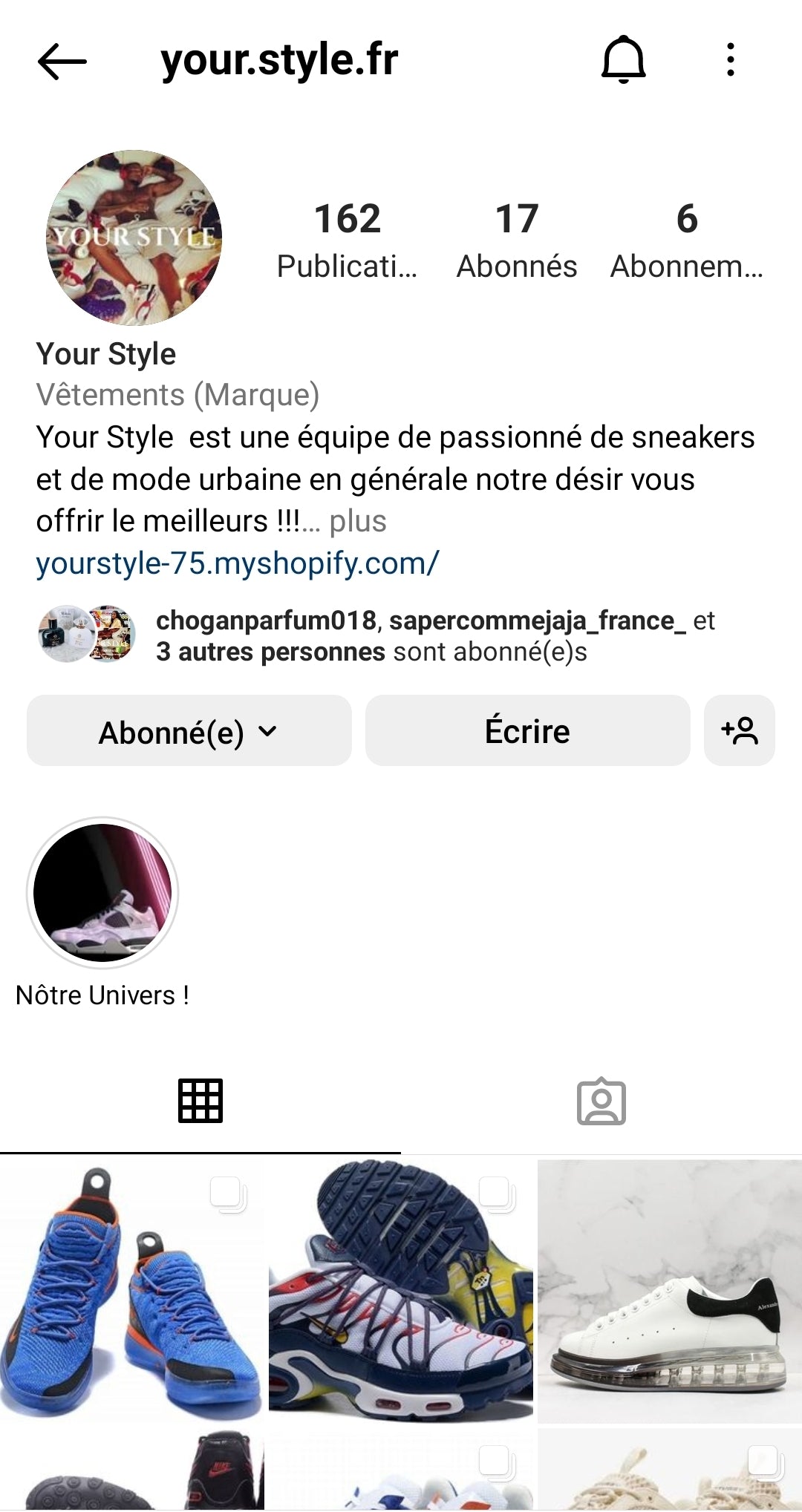Open the yourstyle-75.myshopify.com link
The image size is (802, 1512).
point(238,563)
